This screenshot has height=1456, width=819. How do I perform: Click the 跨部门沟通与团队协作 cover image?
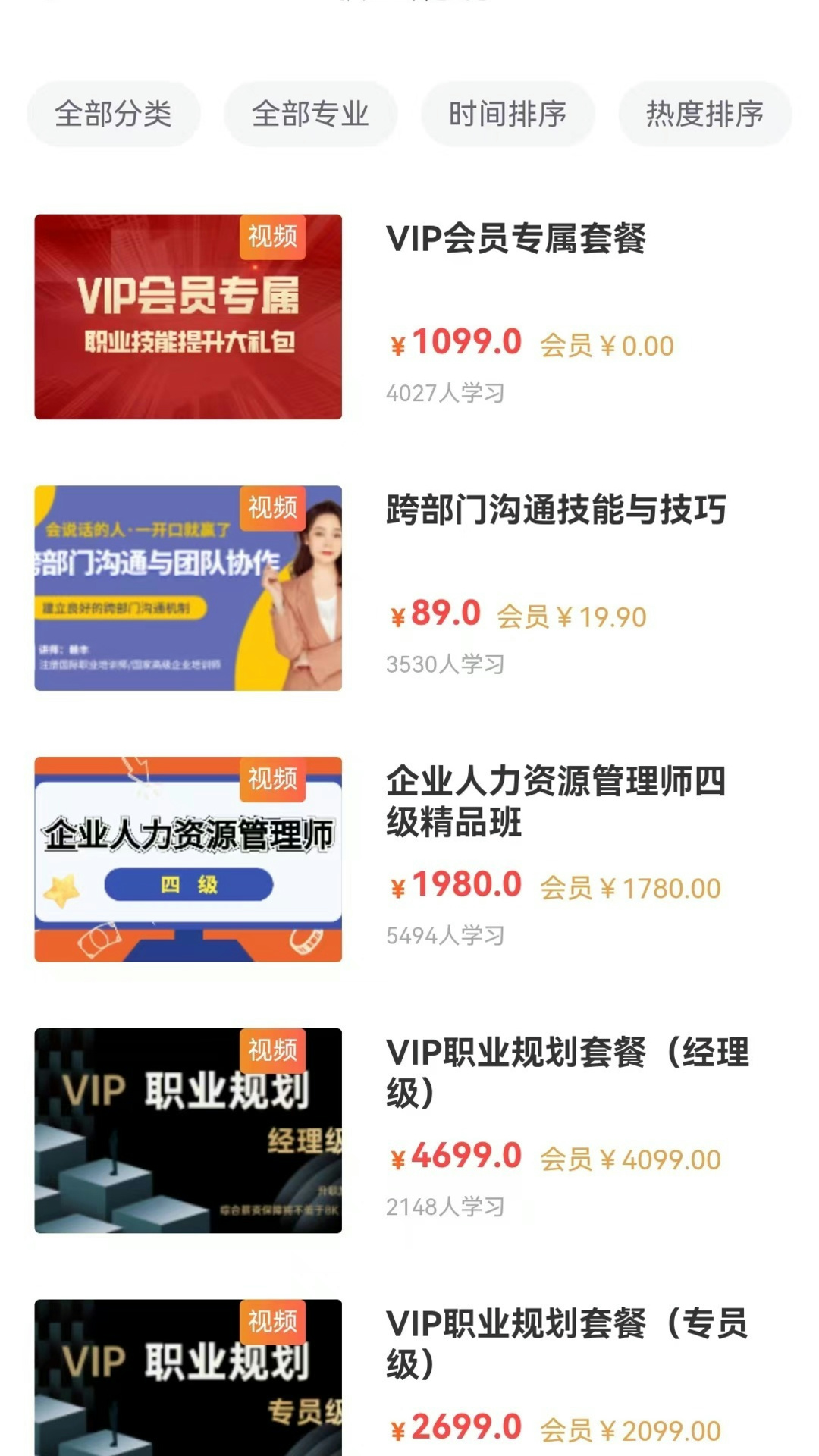pos(187,588)
